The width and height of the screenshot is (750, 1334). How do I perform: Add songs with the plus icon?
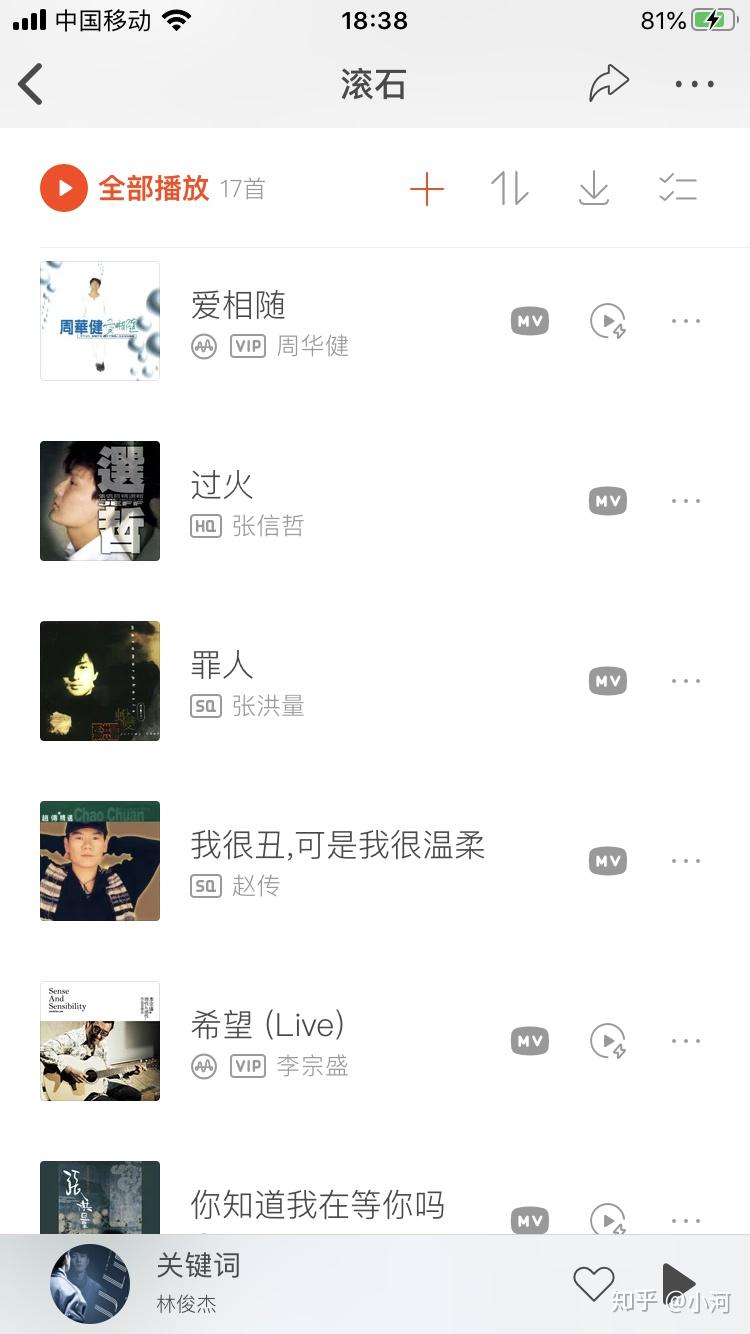click(x=427, y=188)
